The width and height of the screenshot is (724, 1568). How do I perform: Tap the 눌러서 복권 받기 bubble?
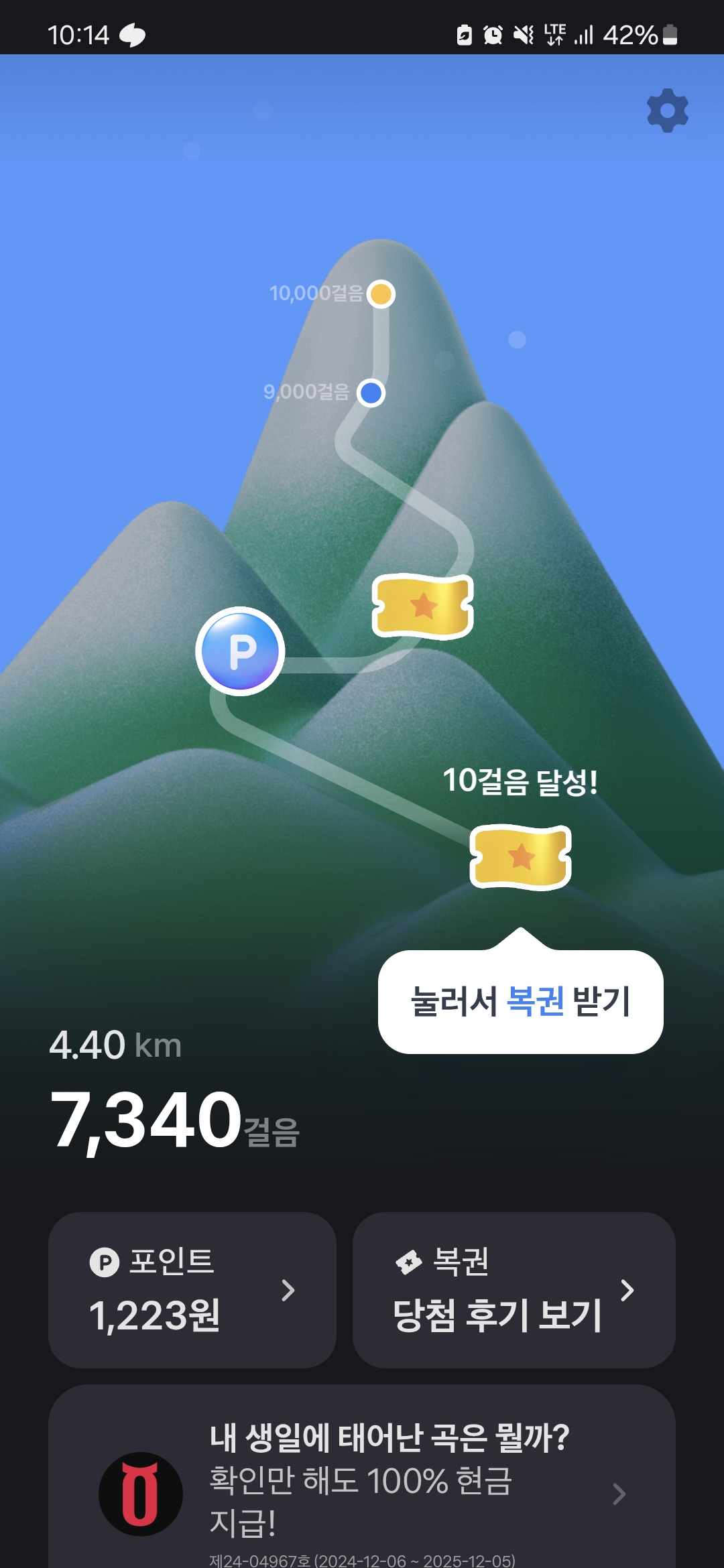pyautogui.click(x=520, y=1002)
